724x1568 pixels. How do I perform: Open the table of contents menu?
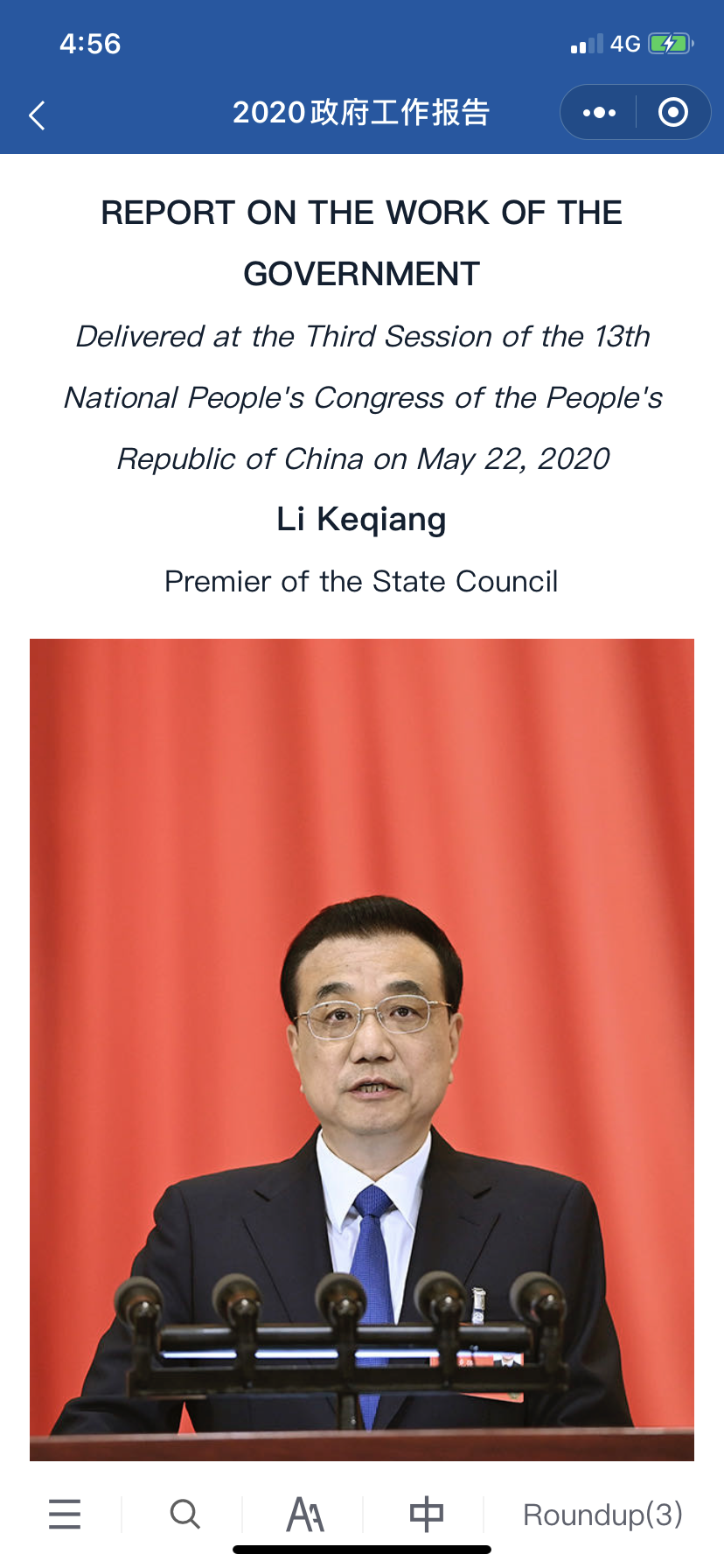tap(65, 1514)
